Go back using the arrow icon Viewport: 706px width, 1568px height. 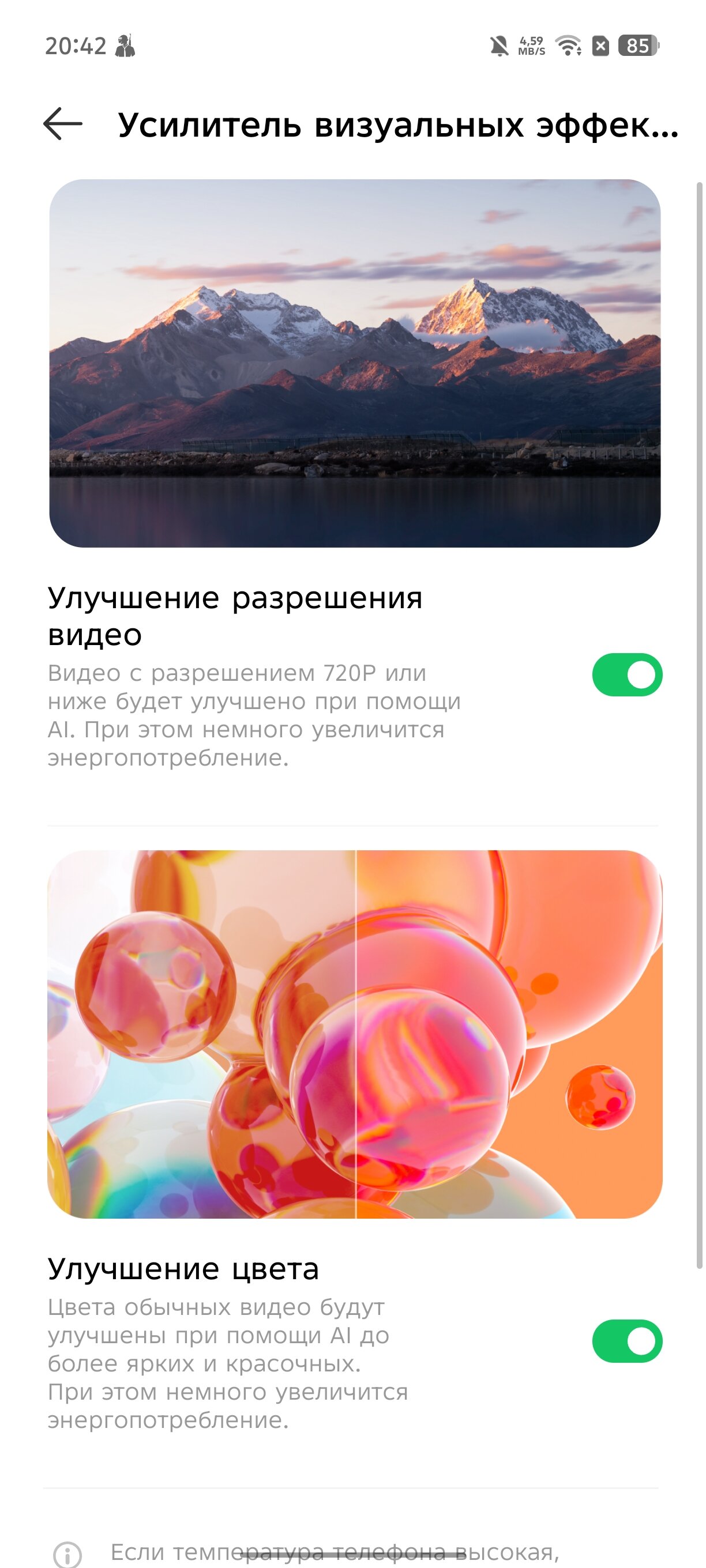point(63,123)
